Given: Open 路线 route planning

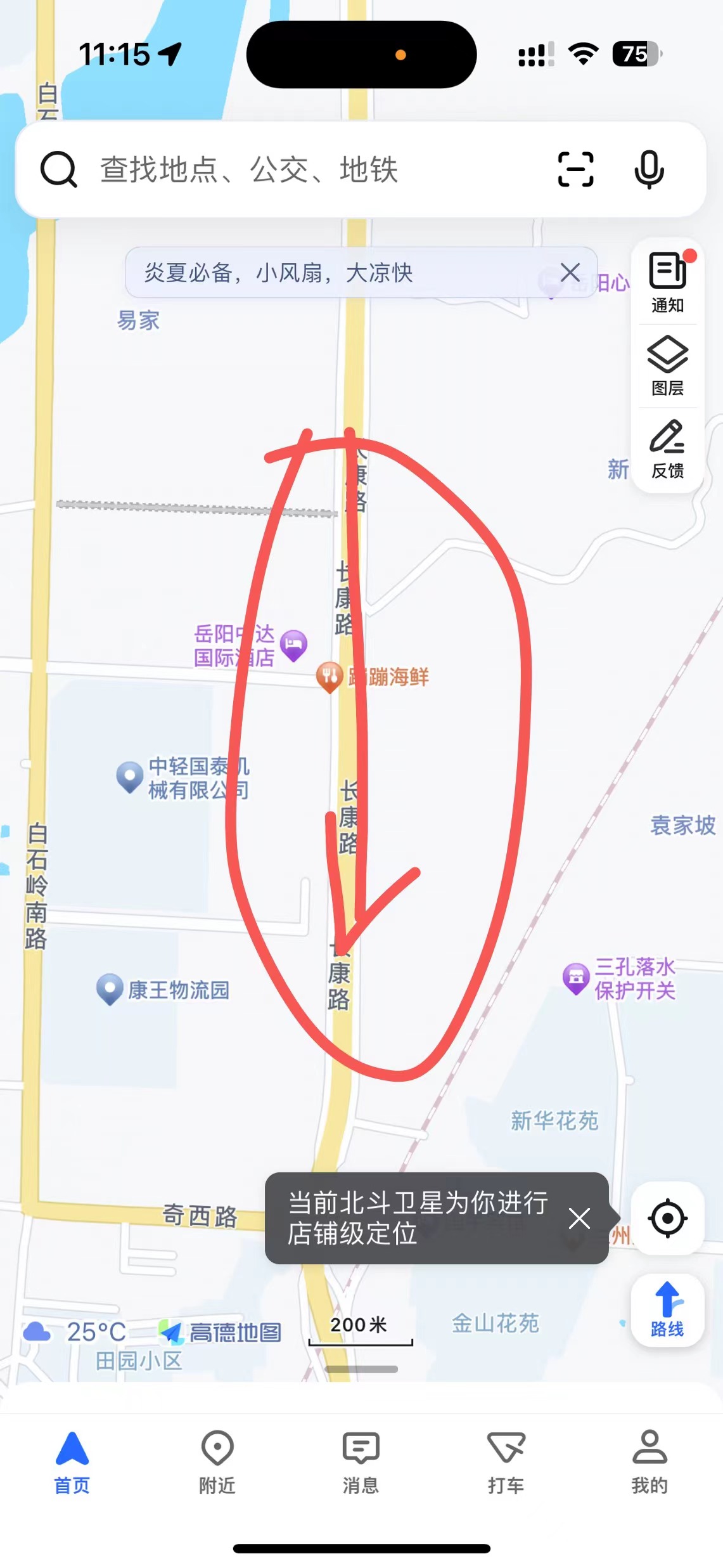Looking at the screenshot, I should click(667, 1310).
